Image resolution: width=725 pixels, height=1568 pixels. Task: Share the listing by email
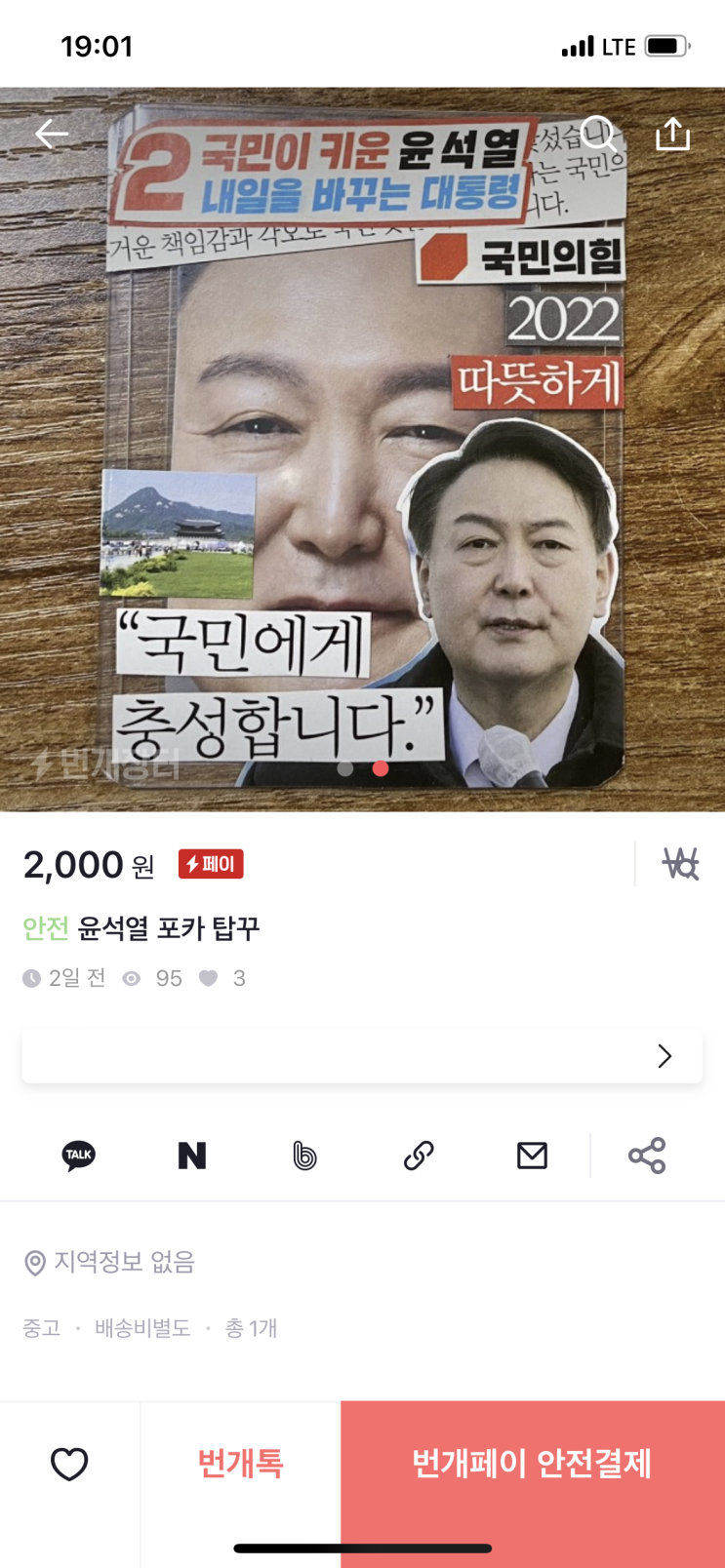coord(532,1156)
